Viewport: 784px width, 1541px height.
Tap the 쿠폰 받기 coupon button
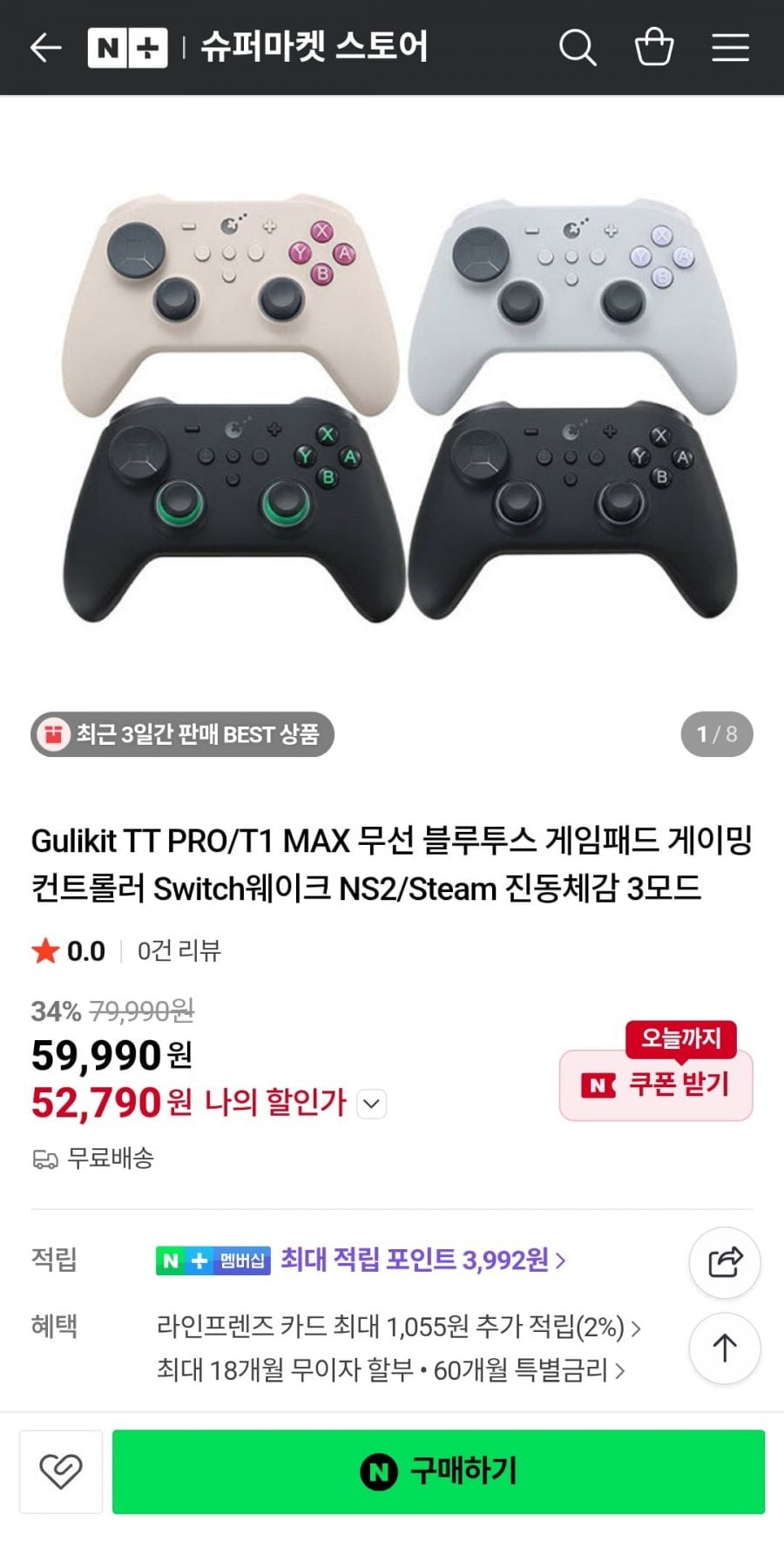[x=656, y=1085]
